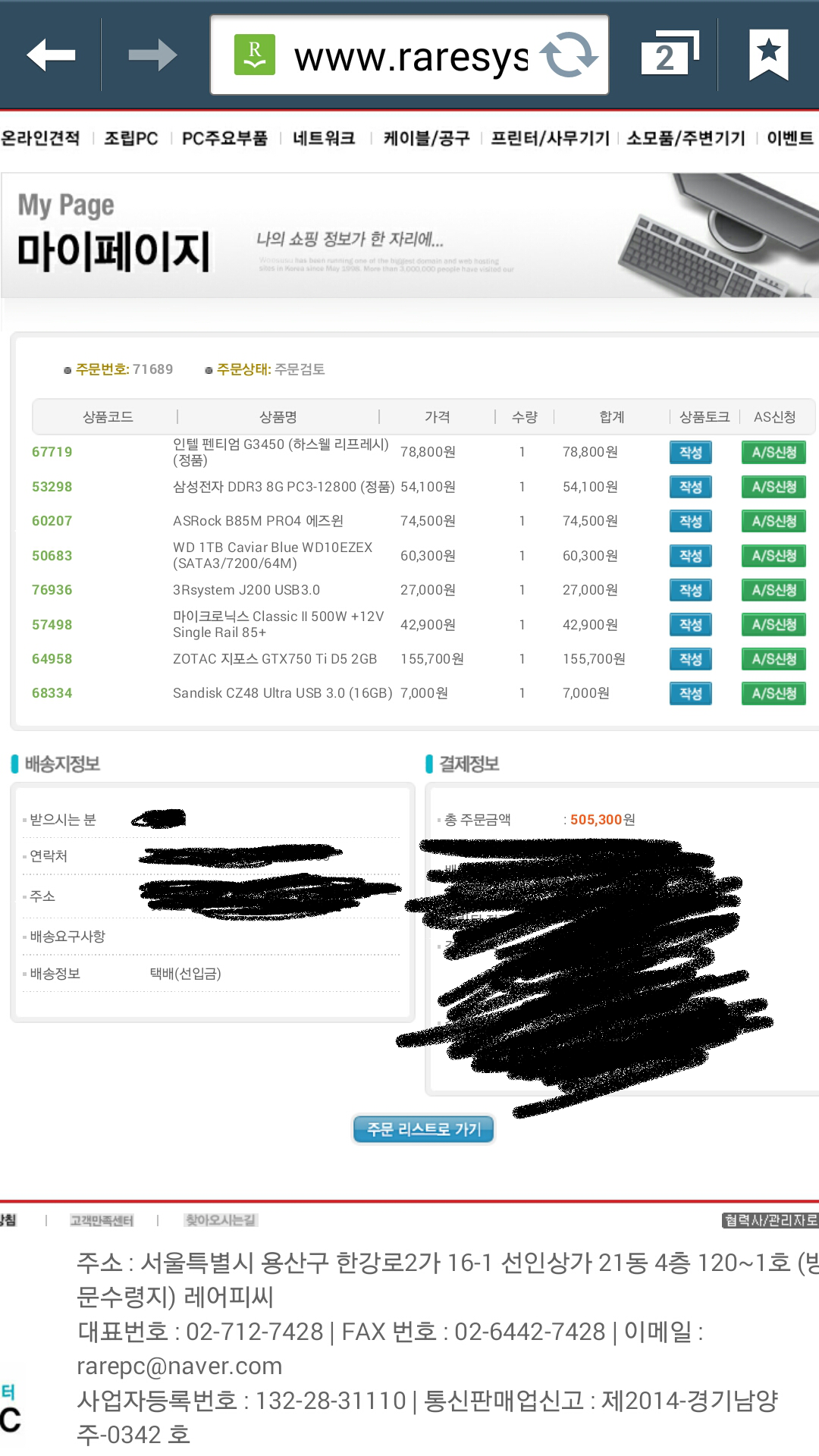Open the PC주요부품 category
Viewport: 819px width, 1456px height.
tap(224, 138)
